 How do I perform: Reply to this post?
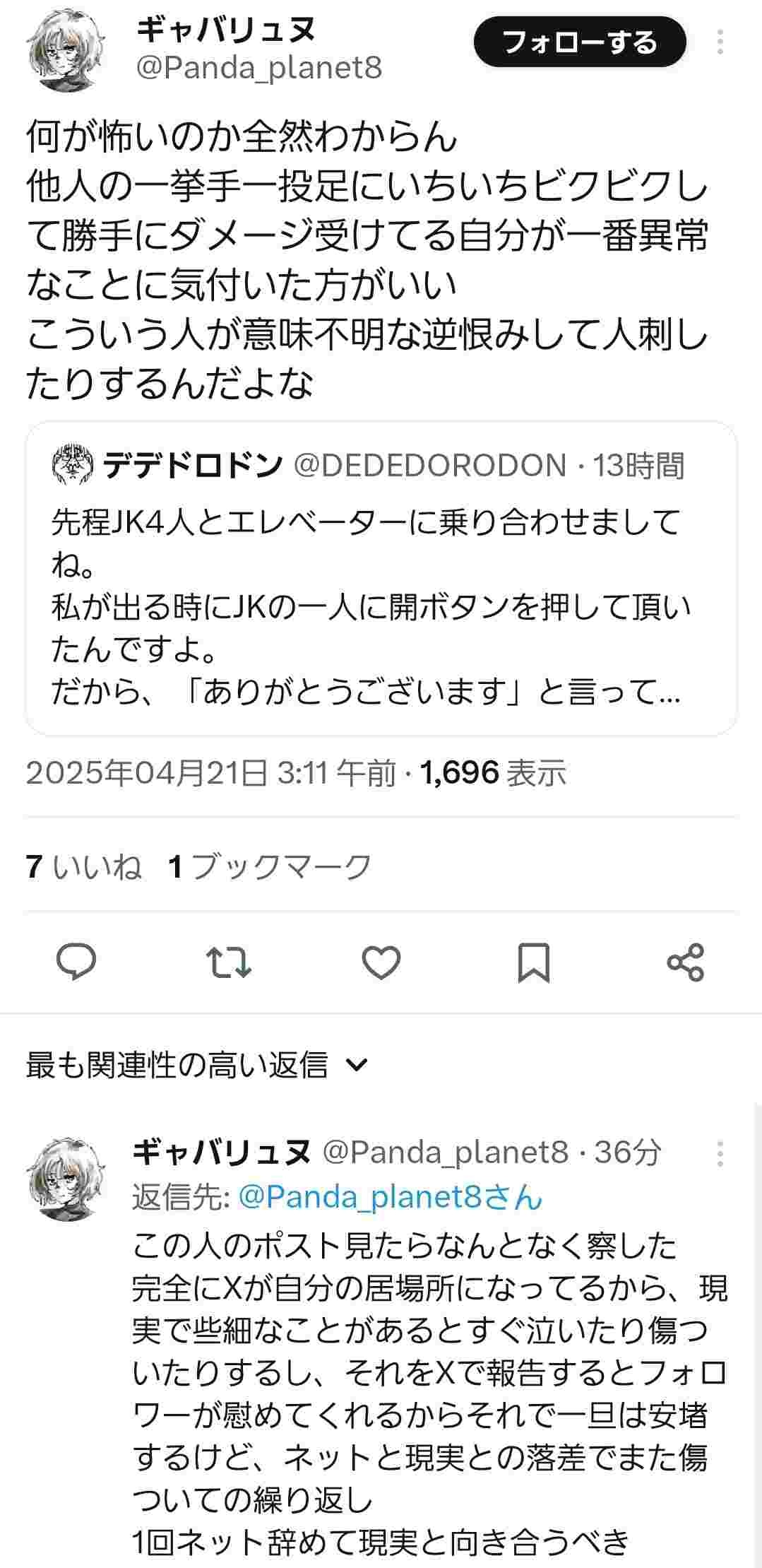click(76, 962)
